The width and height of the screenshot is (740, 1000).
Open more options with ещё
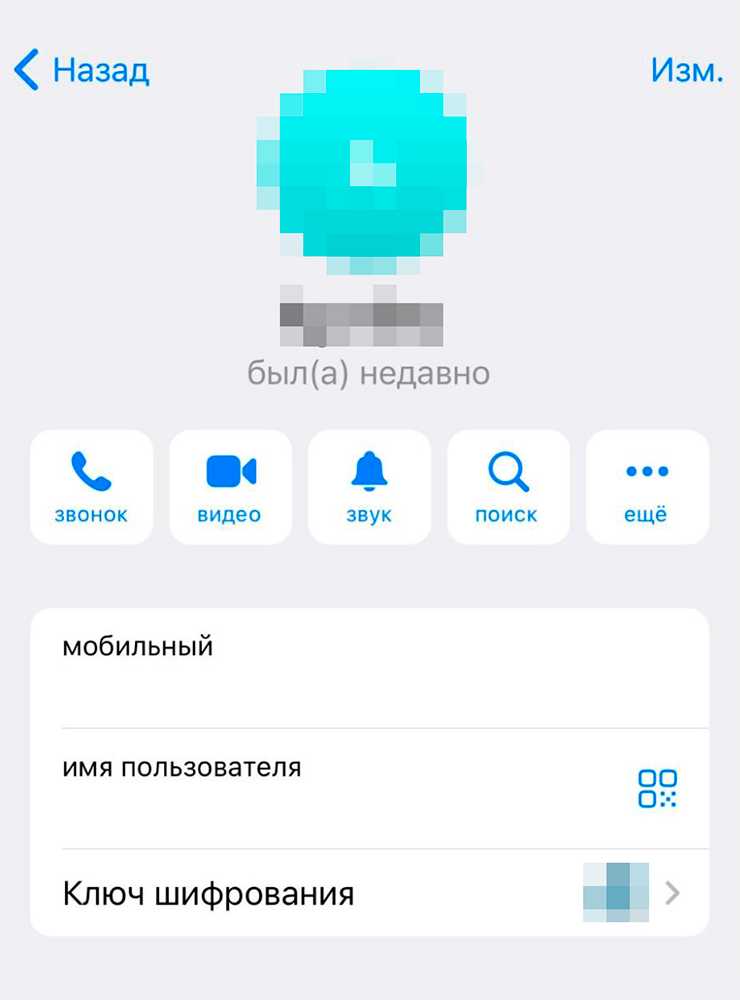coord(646,487)
